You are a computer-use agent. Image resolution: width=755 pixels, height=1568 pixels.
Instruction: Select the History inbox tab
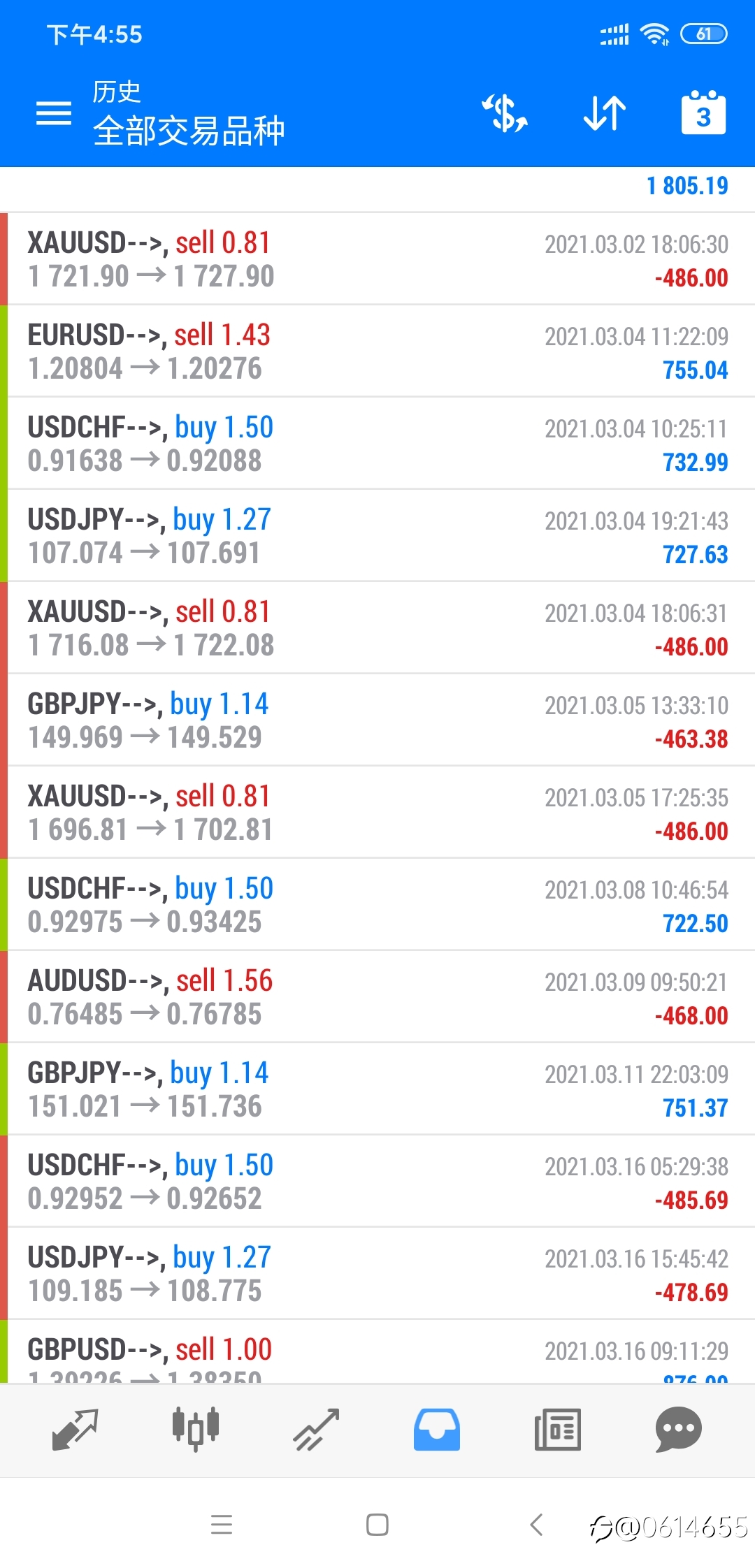click(437, 1430)
